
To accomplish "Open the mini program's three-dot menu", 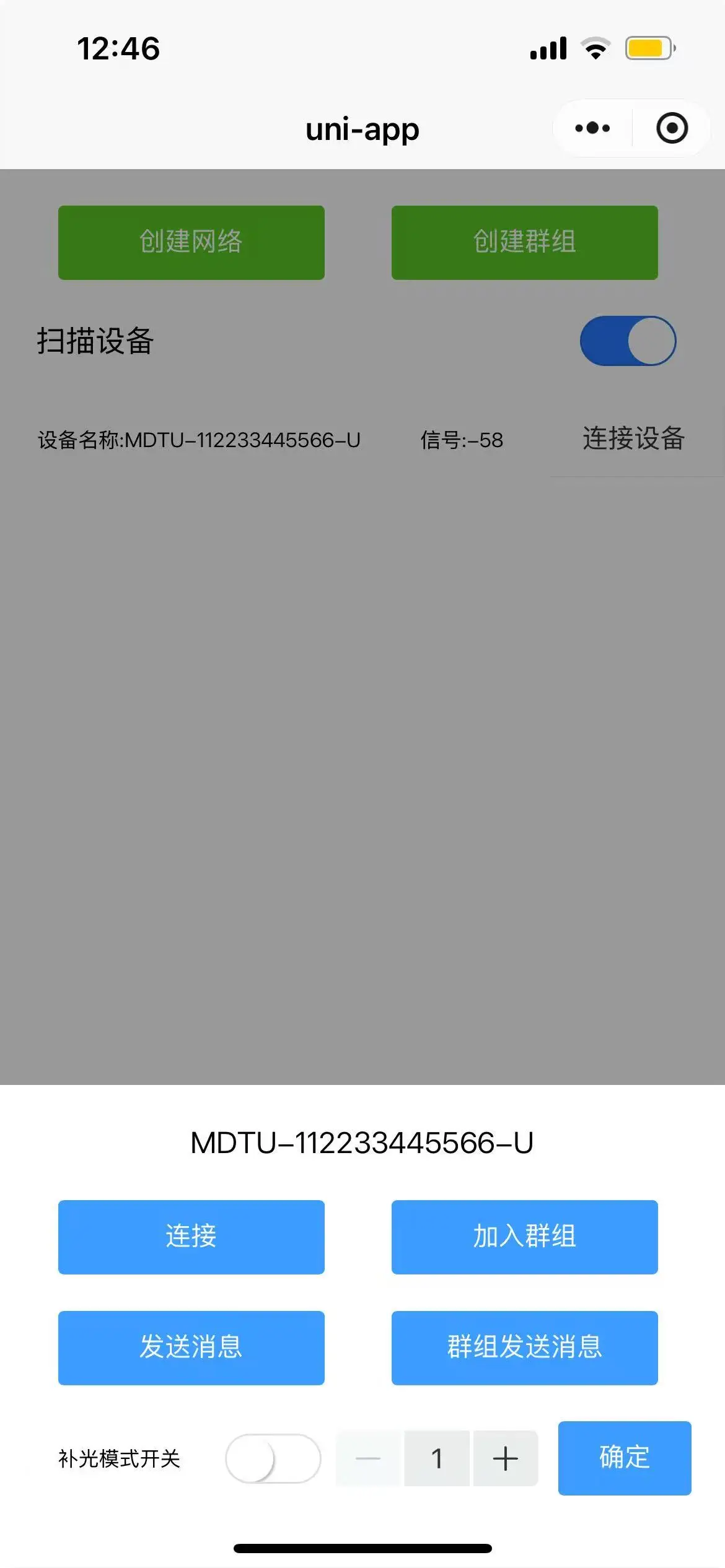I will (592, 128).
